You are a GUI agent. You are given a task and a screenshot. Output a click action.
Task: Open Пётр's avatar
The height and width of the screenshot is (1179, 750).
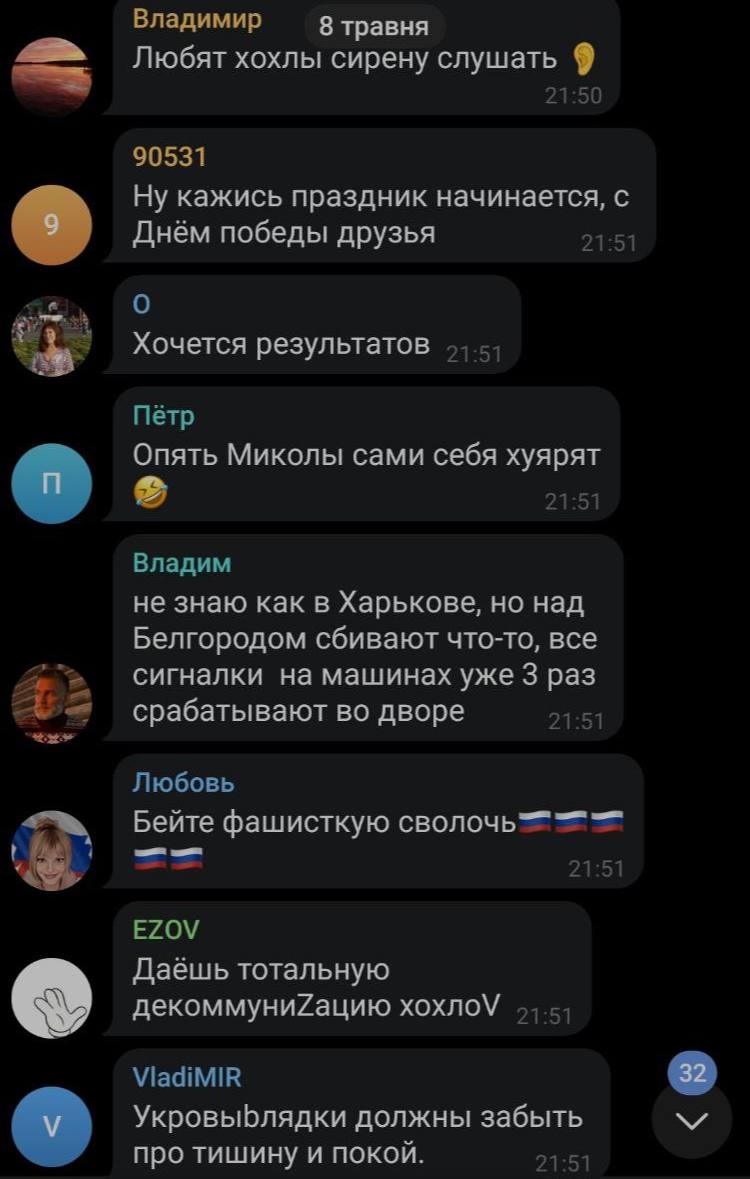[52, 484]
